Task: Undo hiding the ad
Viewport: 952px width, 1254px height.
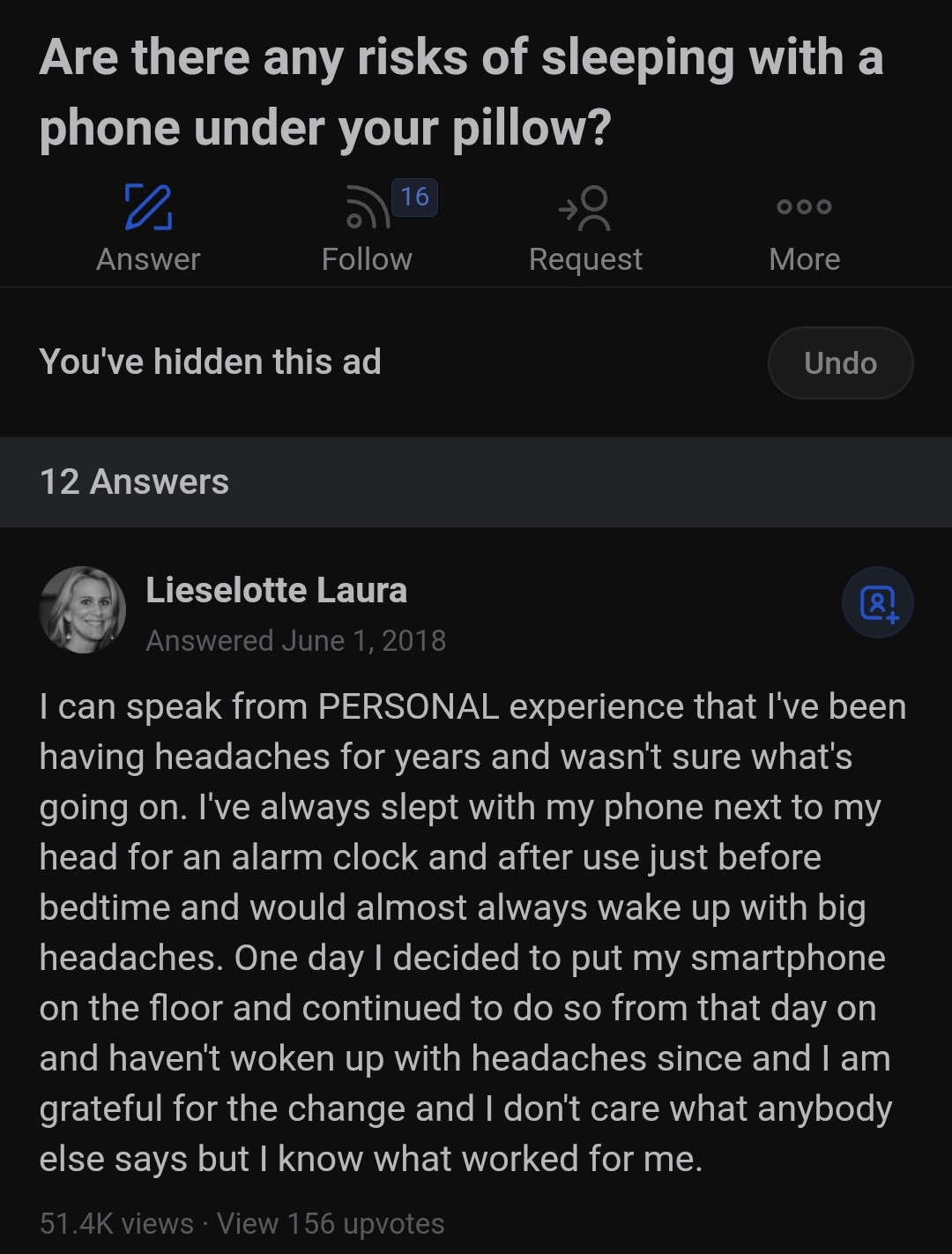Action: click(840, 362)
